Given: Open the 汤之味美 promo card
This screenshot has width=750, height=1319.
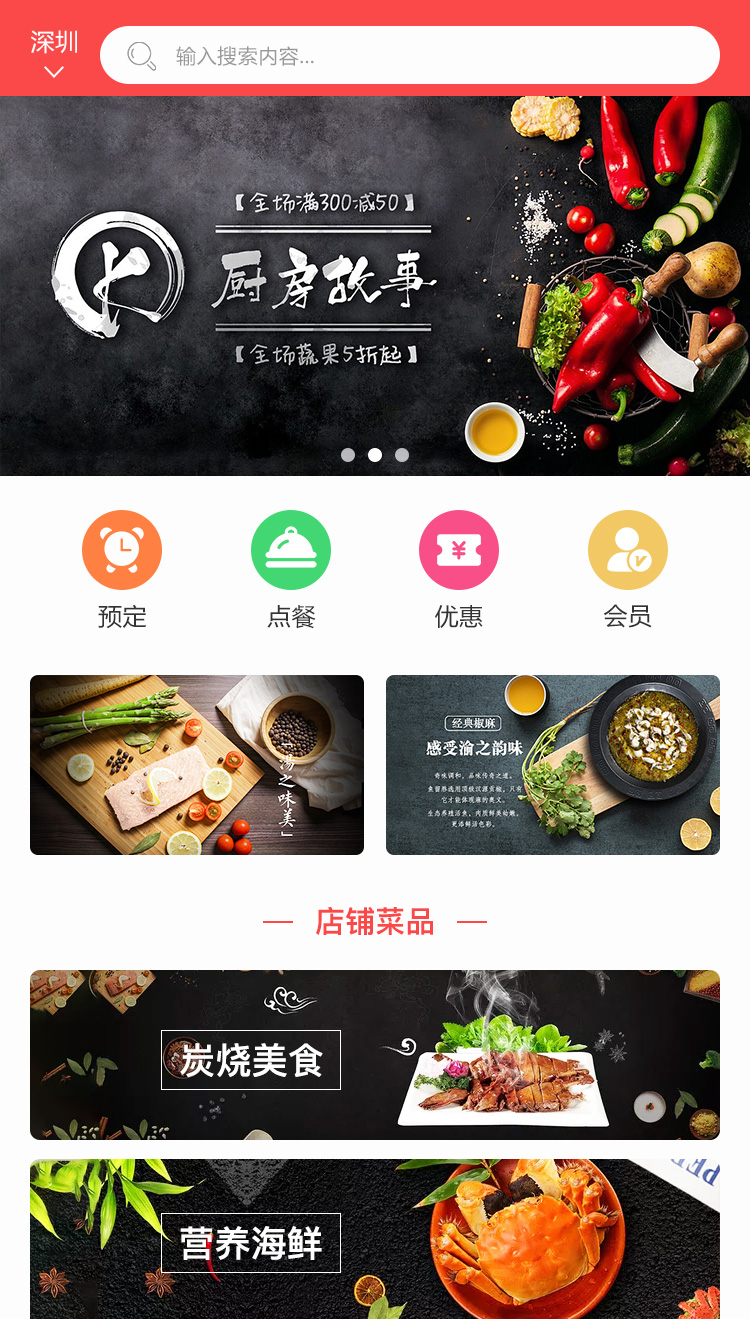Looking at the screenshot, I should tap(197, 765).
